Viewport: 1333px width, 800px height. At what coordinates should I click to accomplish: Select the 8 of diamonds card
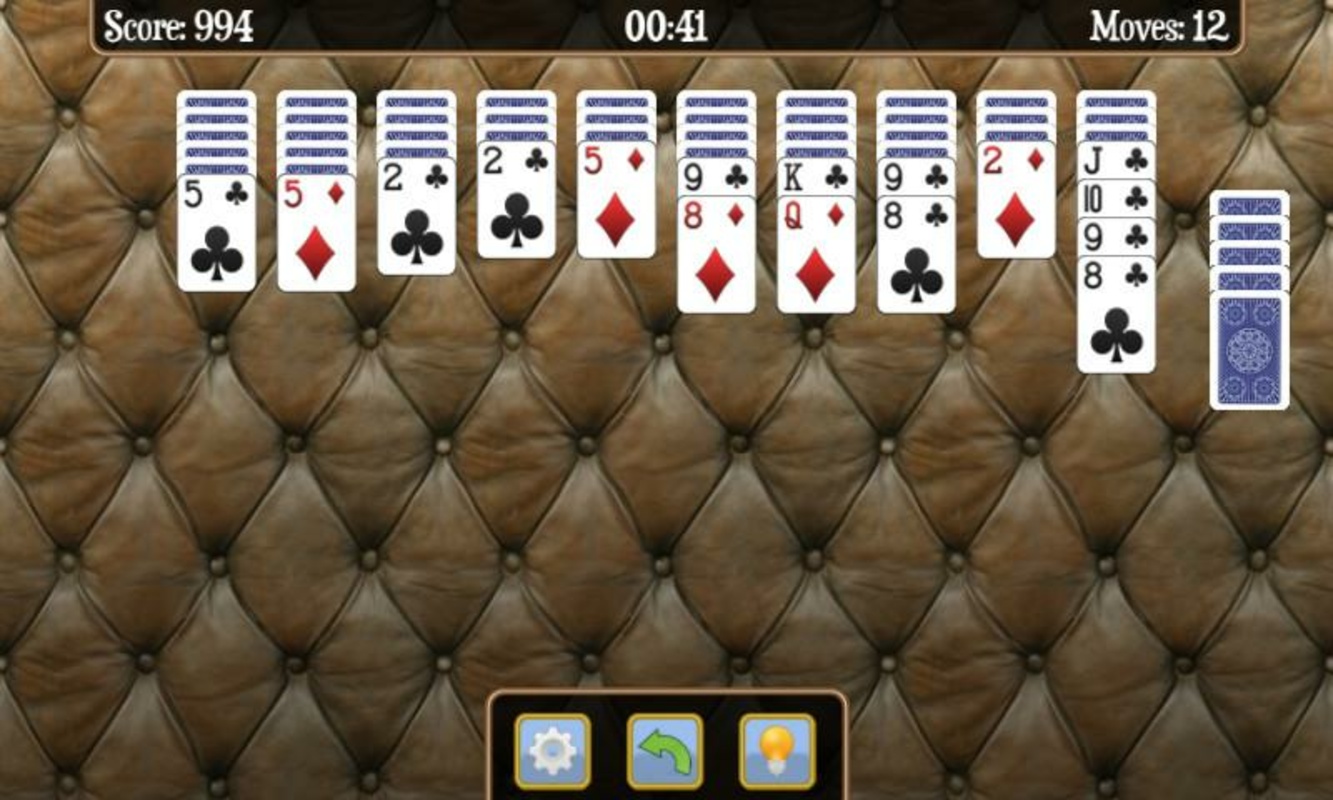click(716, 255)
